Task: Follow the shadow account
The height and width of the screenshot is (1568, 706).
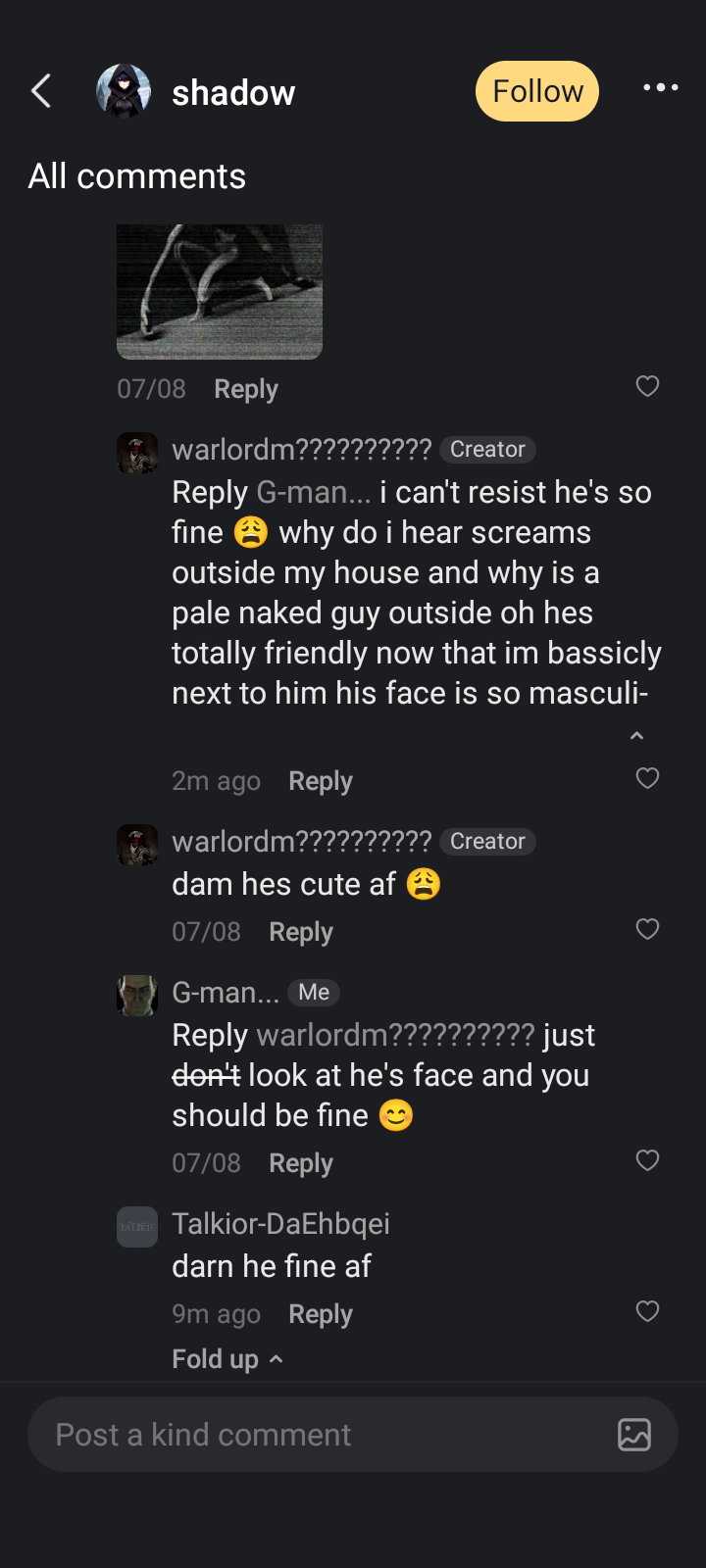Action: pyautogui.click(x=537, y=91)
